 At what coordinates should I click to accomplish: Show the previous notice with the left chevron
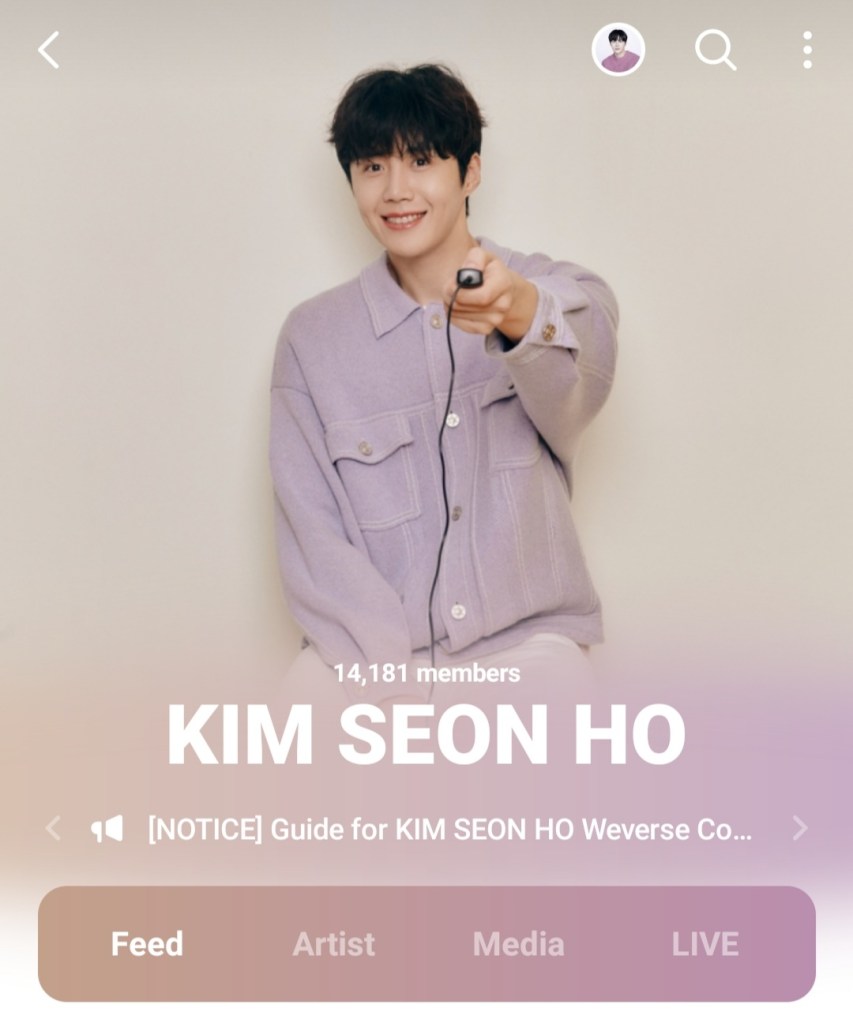click(x=53, y=828)
